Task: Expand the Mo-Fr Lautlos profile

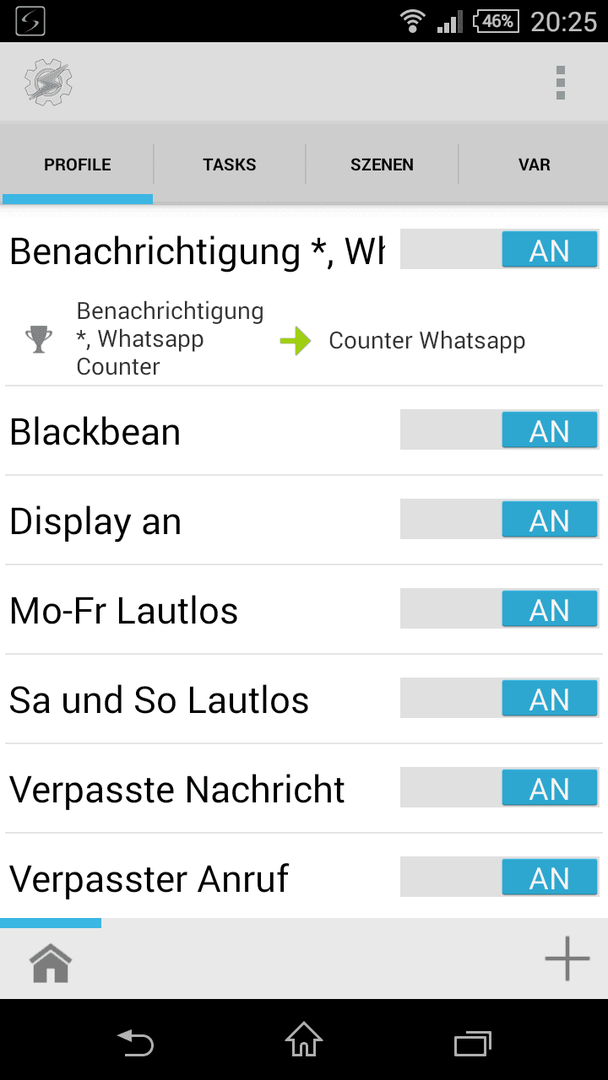Action: coord(124,611)
